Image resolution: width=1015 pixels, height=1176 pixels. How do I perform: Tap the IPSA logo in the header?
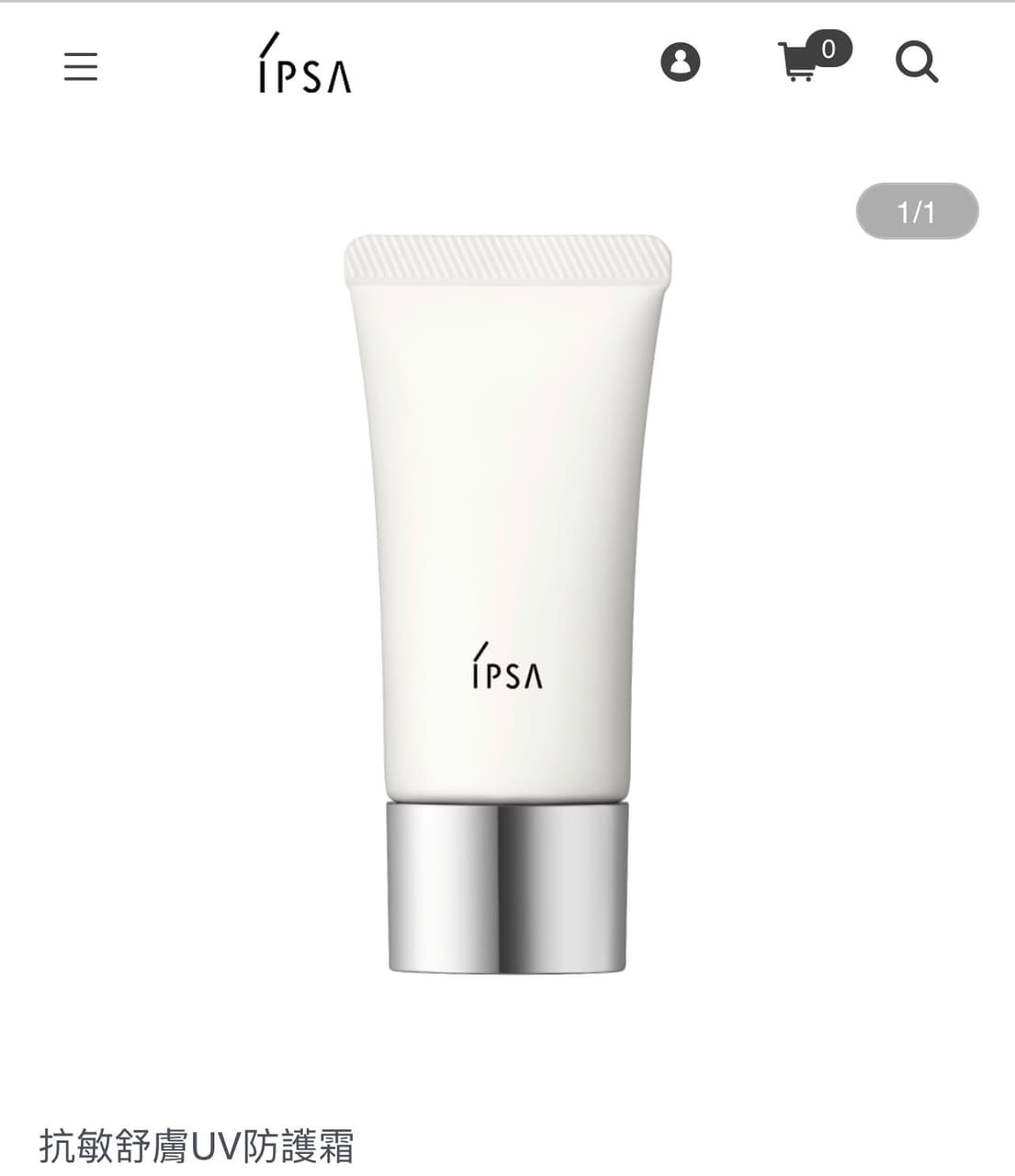pos(304,63)
